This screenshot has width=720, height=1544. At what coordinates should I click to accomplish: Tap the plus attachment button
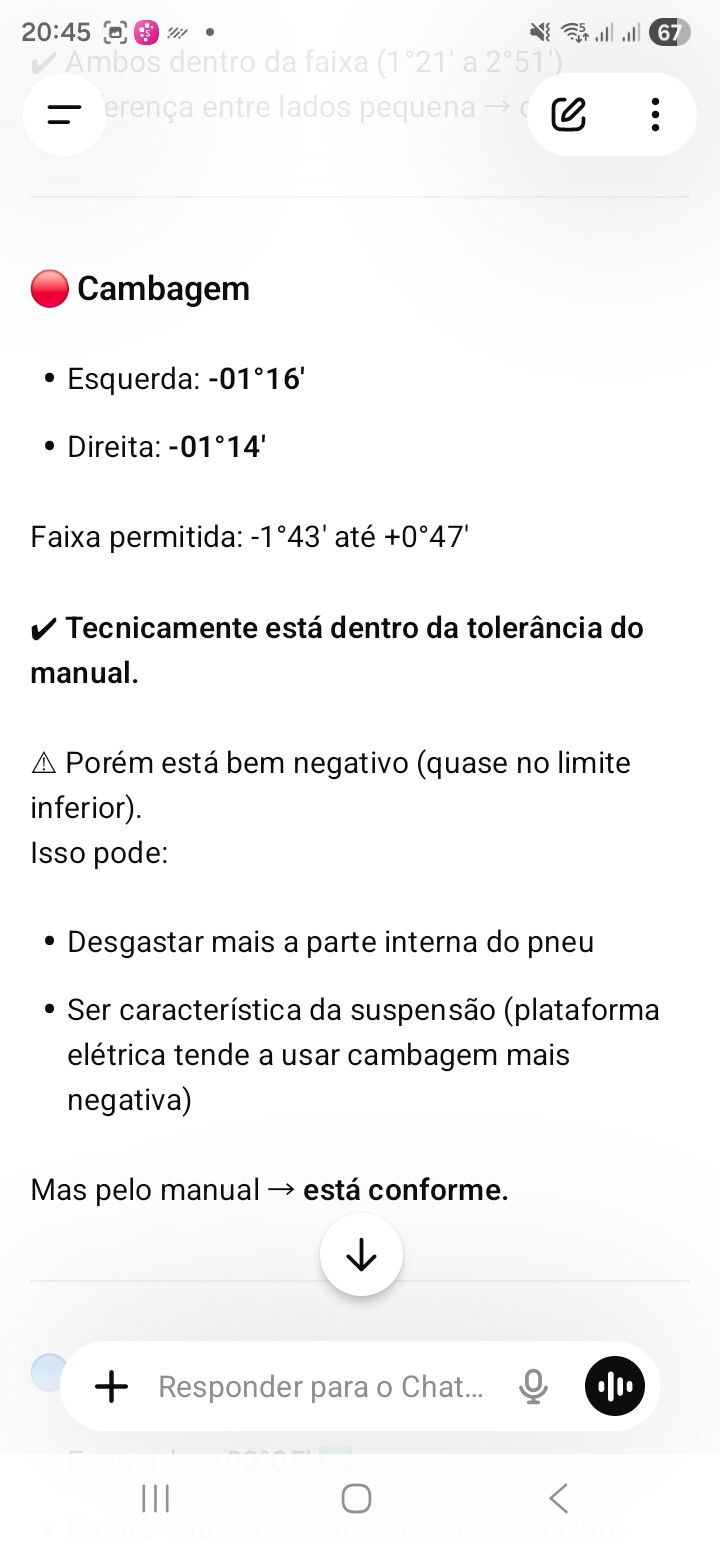point(111,1386)
